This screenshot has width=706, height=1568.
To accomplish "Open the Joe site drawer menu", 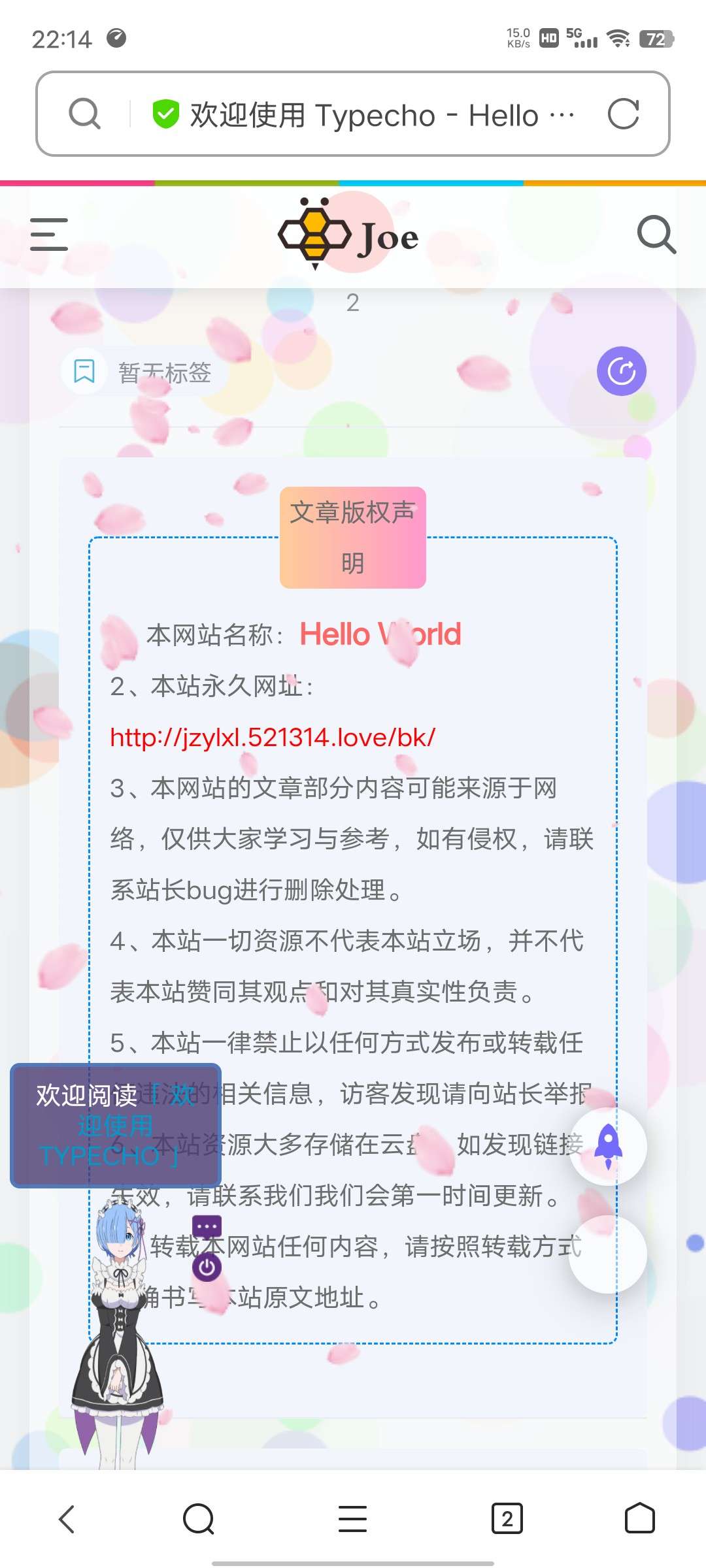I will tap(49, 235).
